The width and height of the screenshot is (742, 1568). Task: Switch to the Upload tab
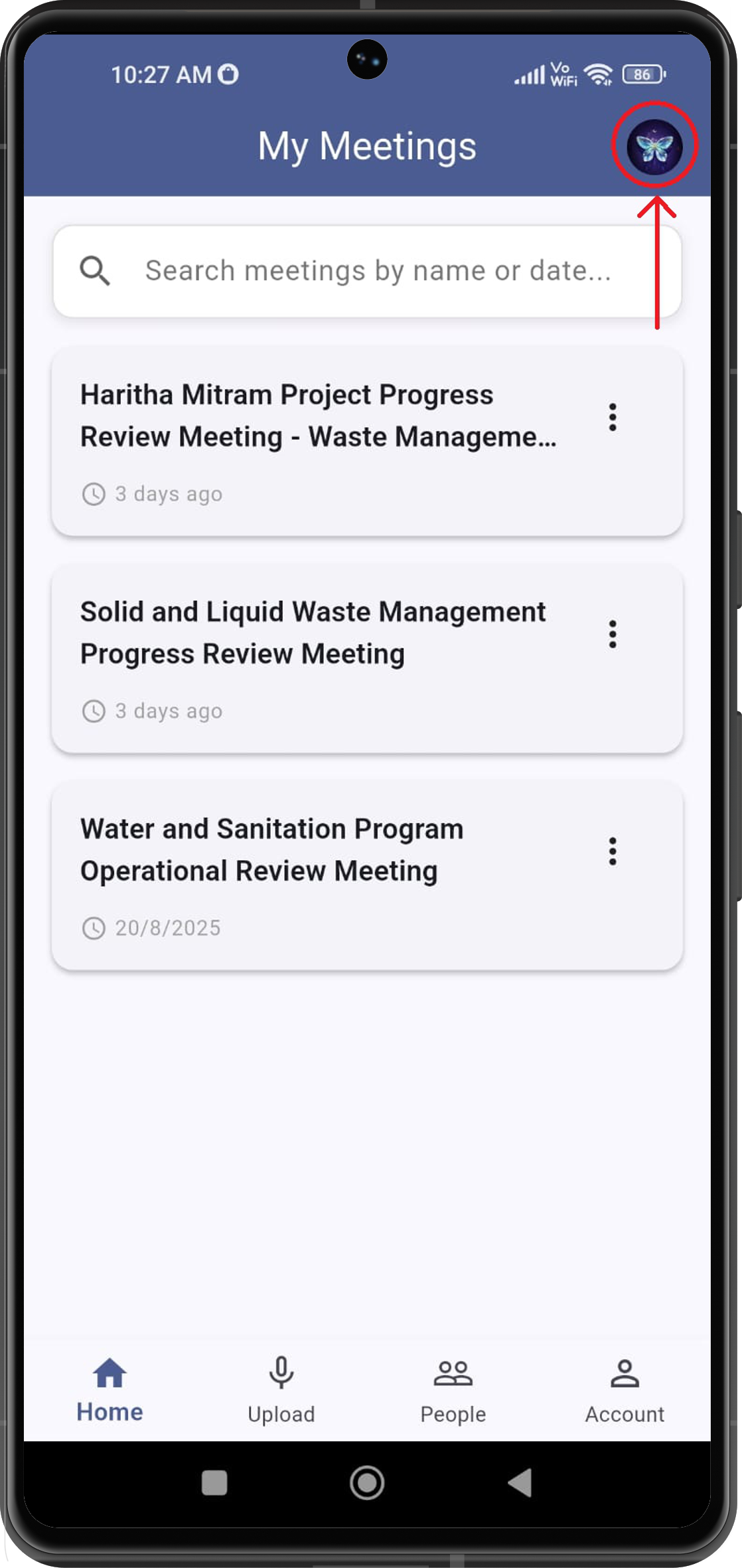point(281,1389)
